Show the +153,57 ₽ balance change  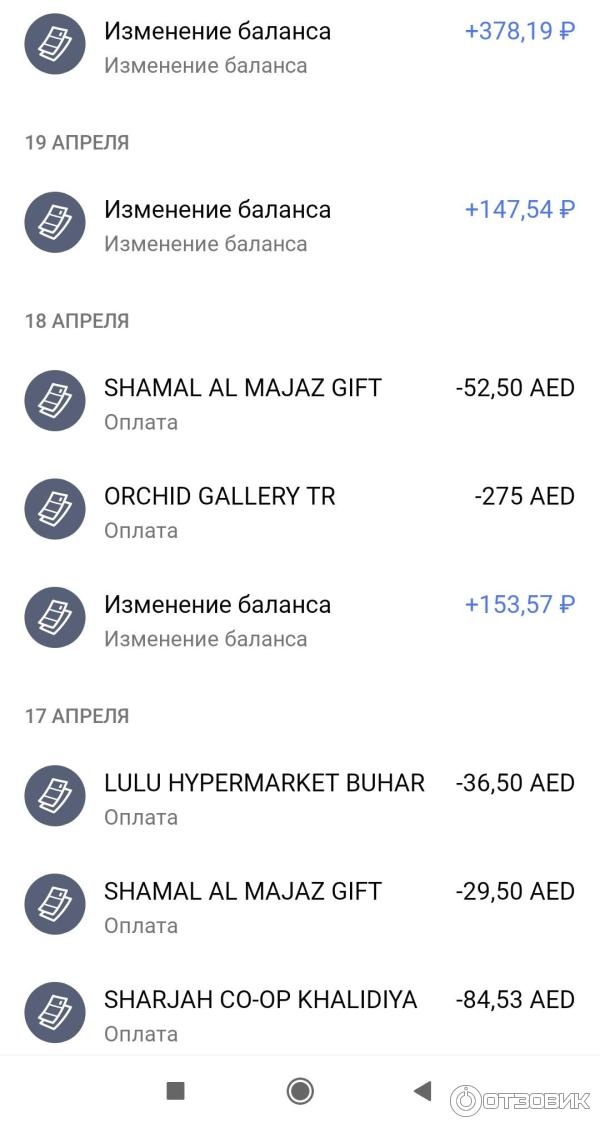300,620
